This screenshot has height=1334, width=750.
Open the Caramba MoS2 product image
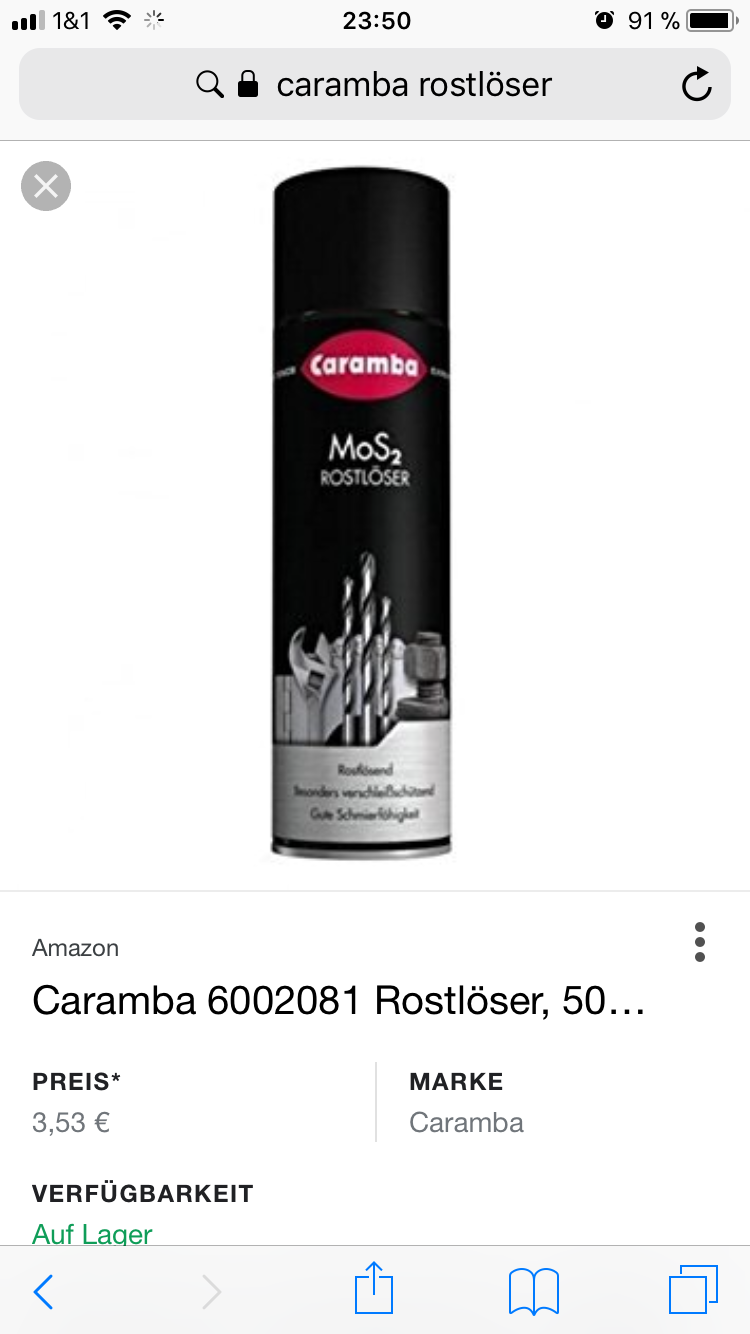tap(363, 515)
